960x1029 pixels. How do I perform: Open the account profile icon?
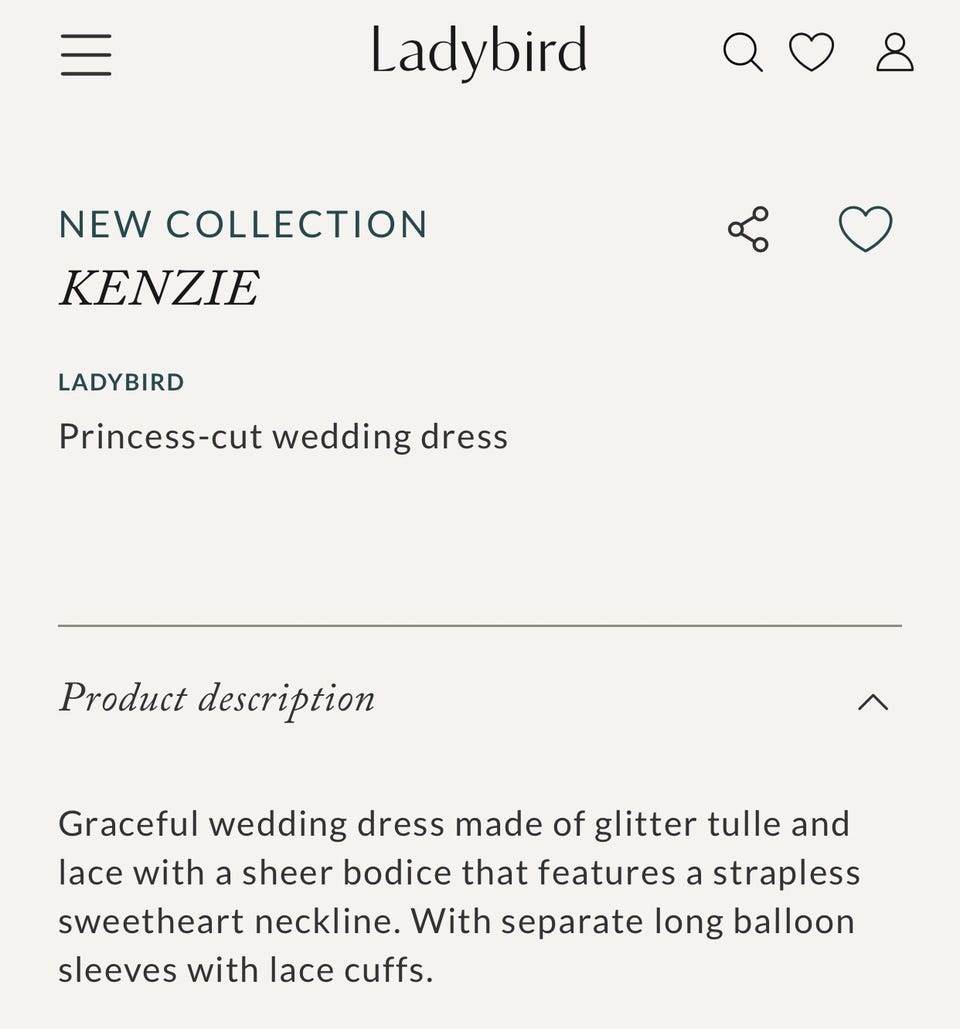point(894,54)
